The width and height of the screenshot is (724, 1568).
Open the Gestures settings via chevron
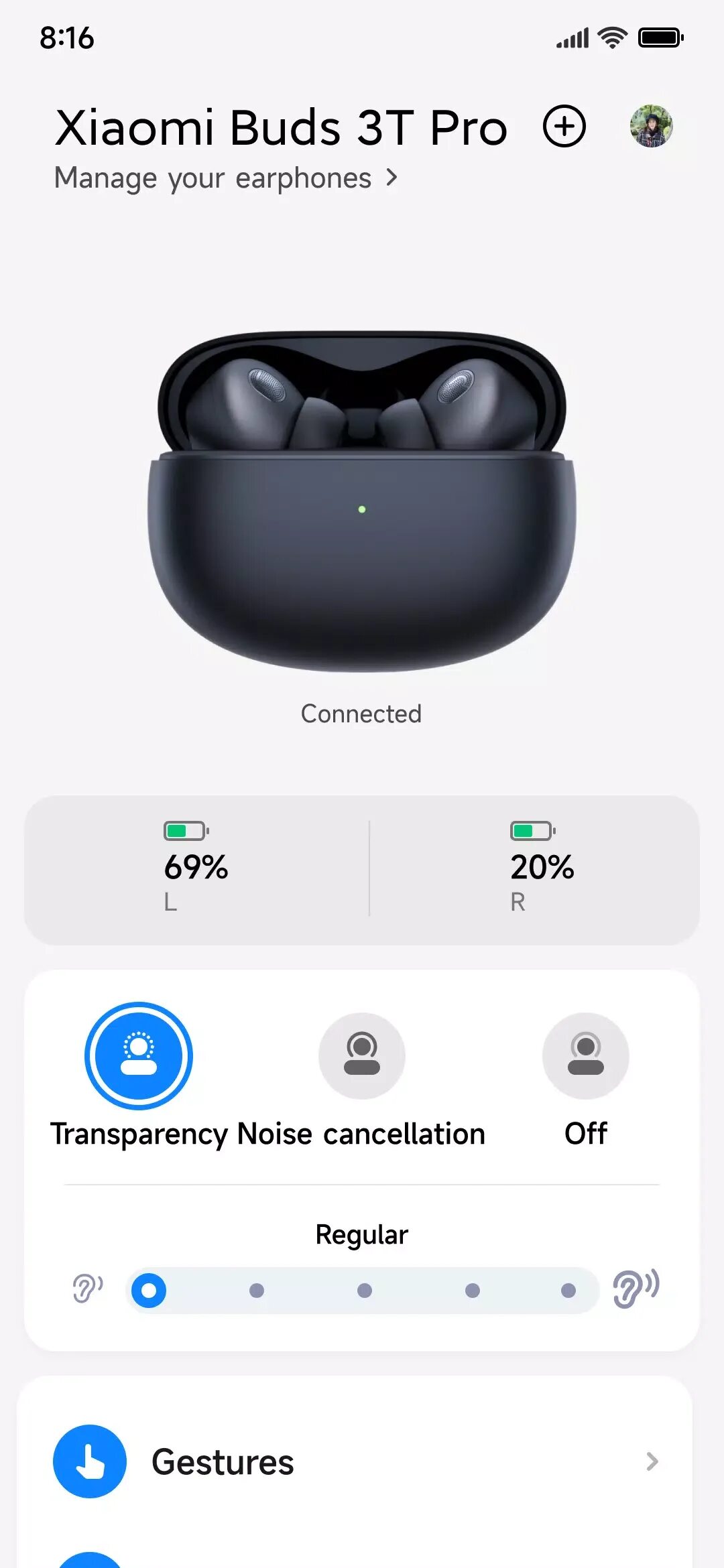click(x=651, y=1461)
